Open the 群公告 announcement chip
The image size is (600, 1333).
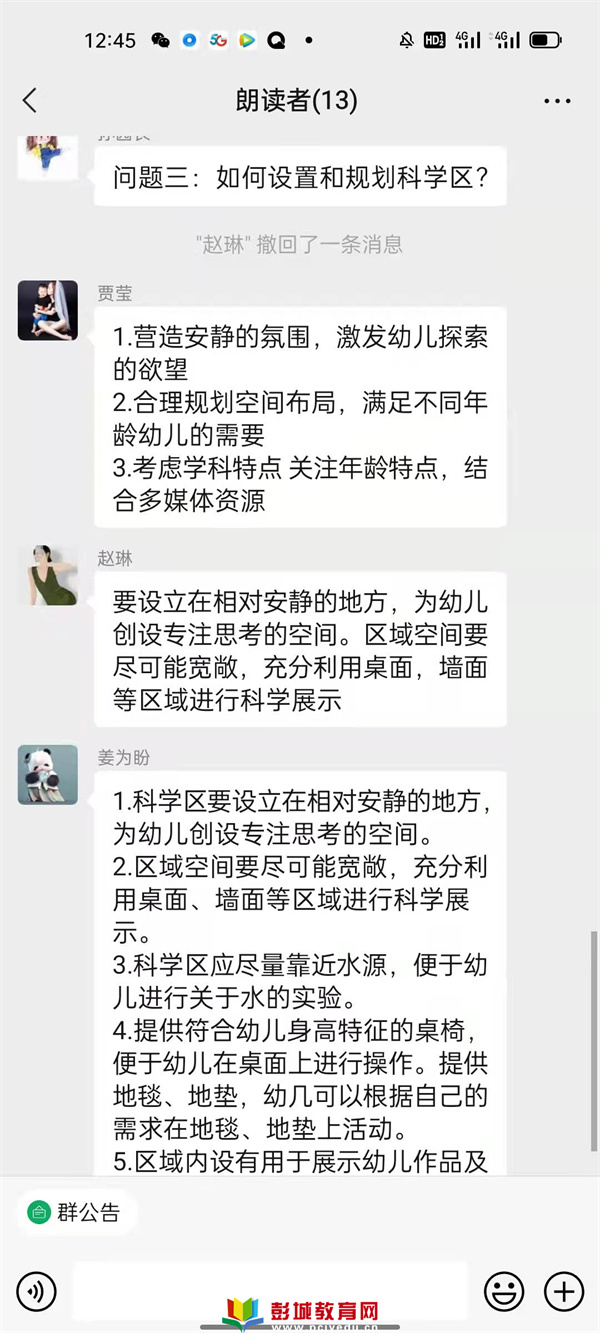click(x=76, y=1213)
